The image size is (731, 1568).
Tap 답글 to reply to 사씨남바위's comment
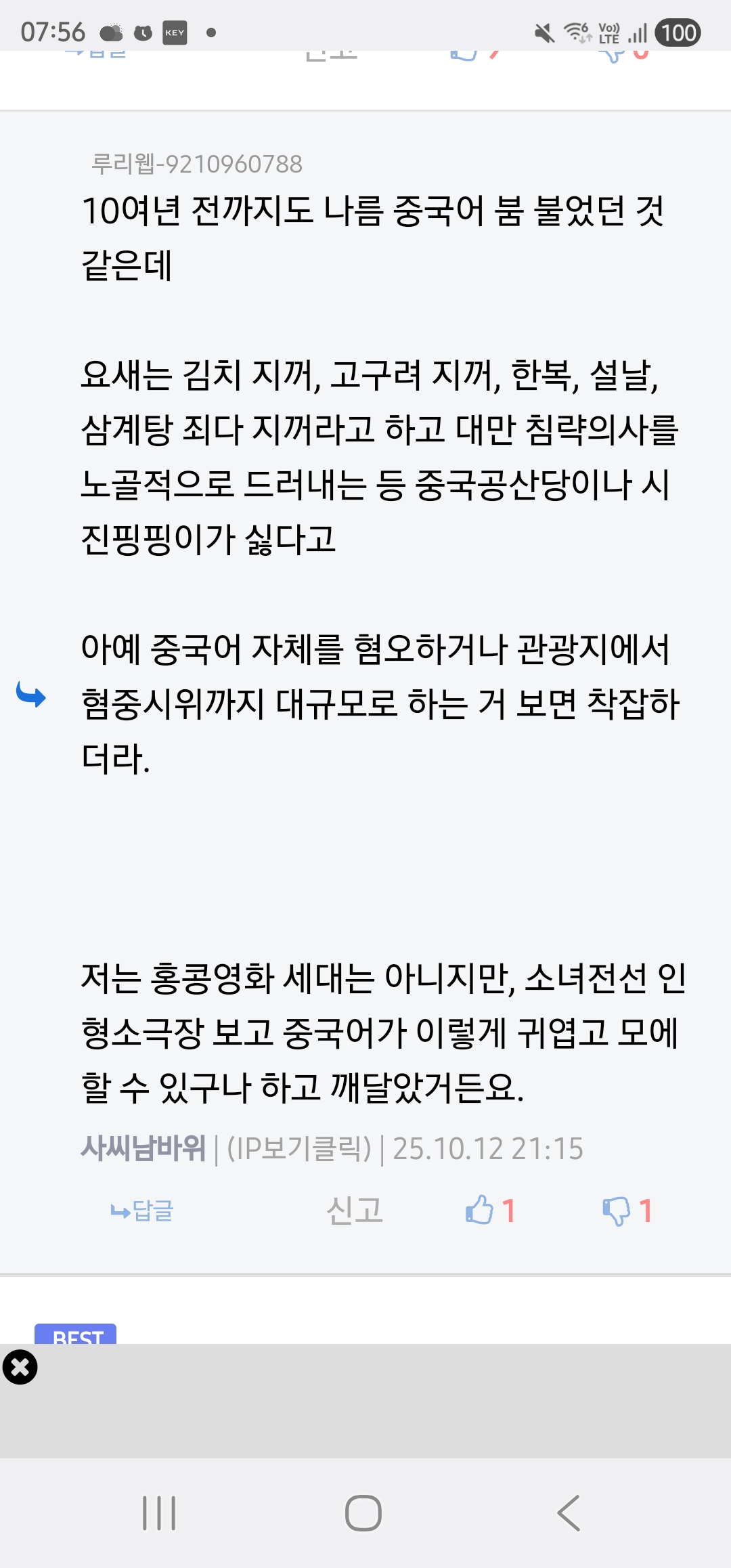pos(143,1211)
